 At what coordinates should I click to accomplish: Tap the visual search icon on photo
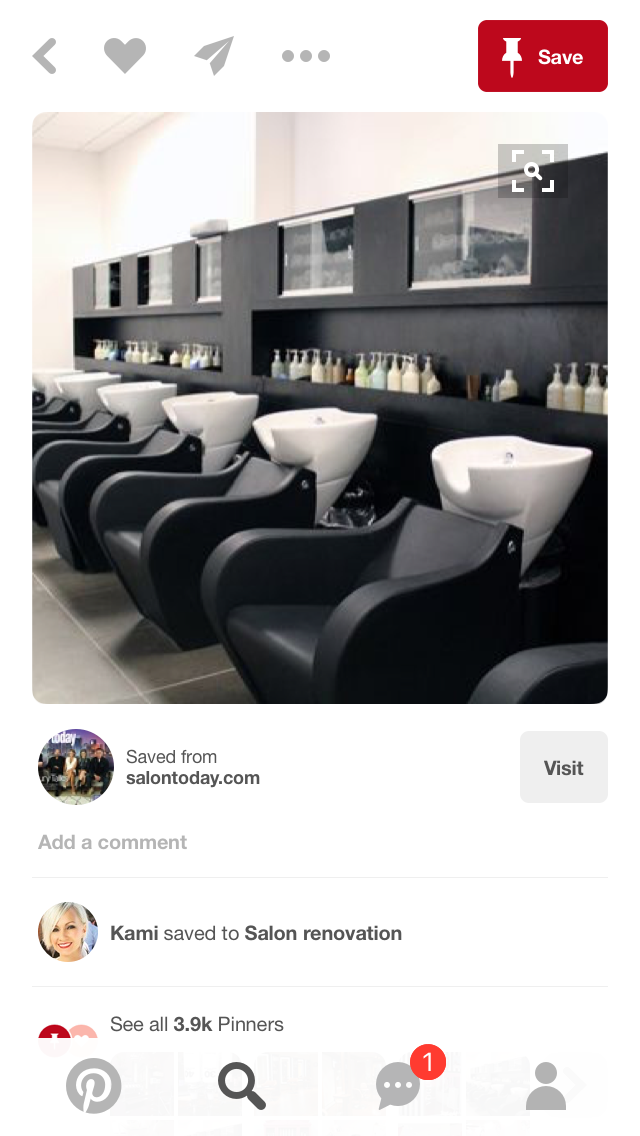(x=533, y=171)
